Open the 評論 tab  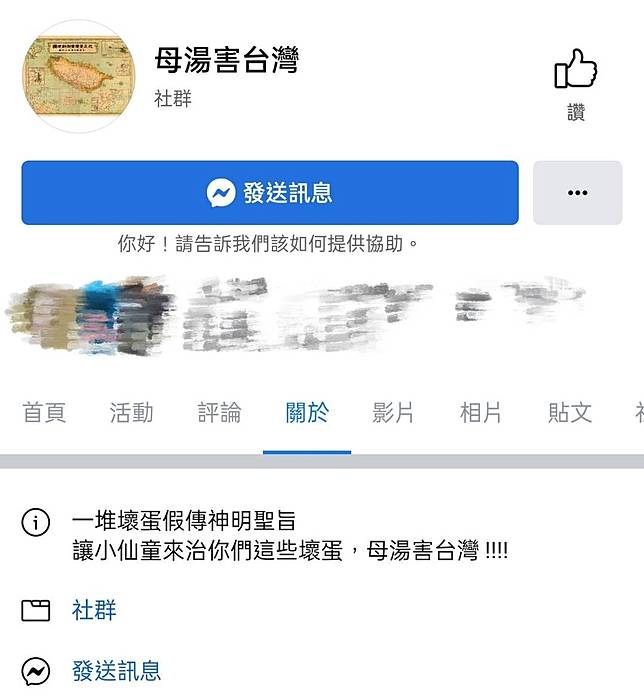point(219,413)
